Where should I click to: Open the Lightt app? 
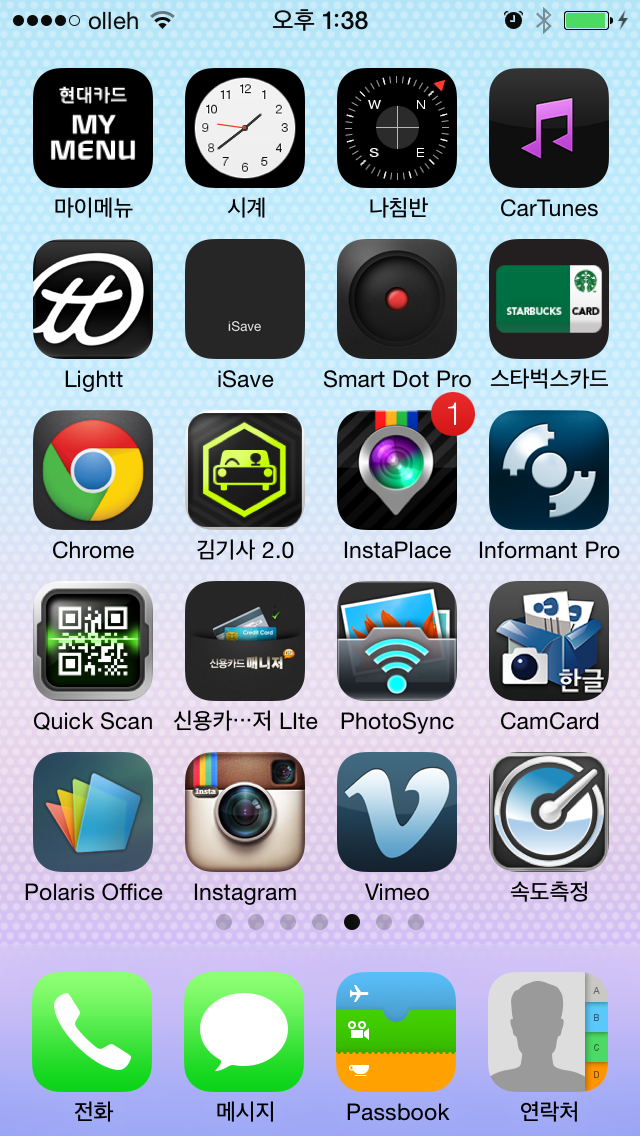[93, 299]
